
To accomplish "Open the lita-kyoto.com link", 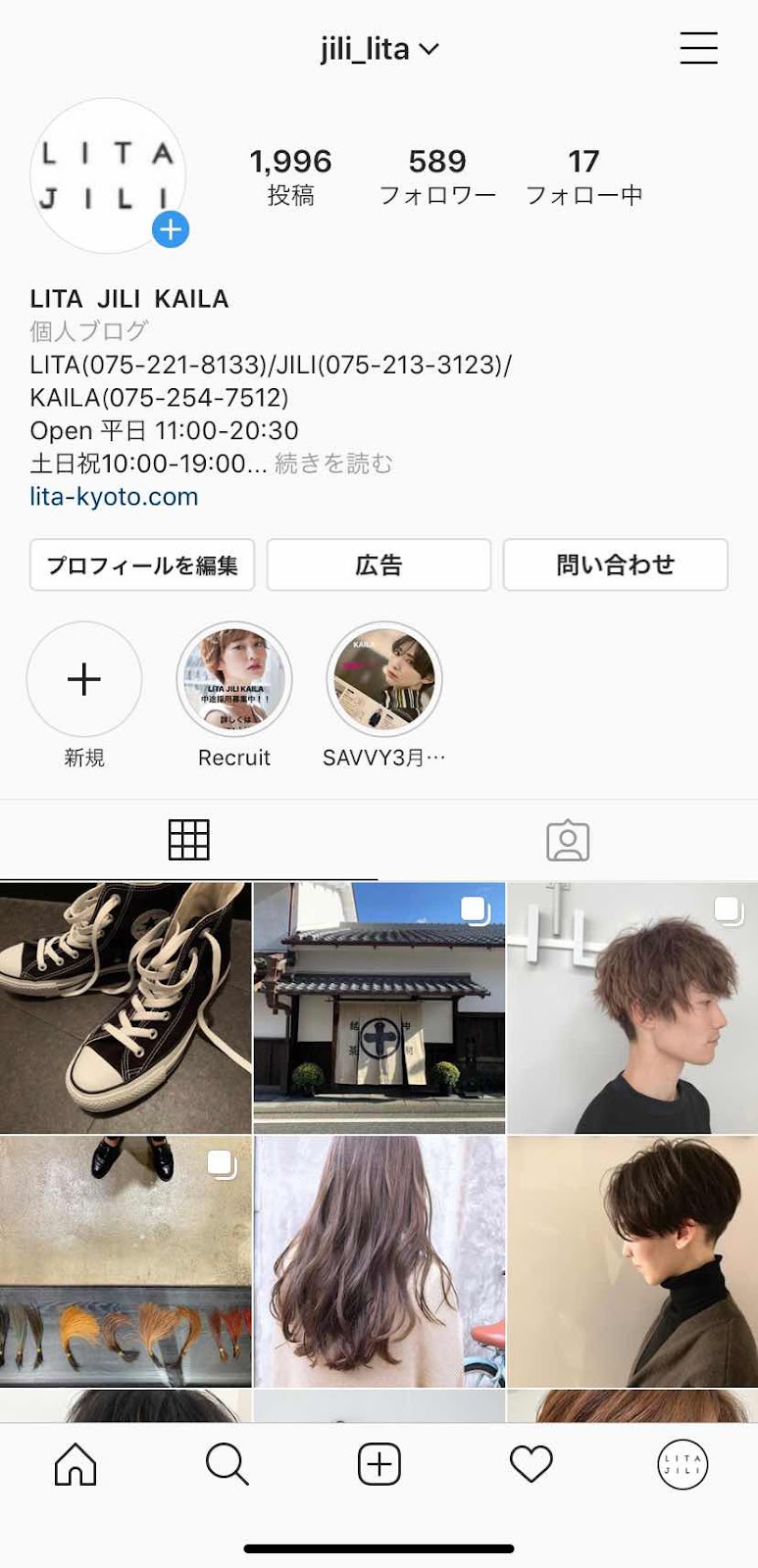I will 114,497.
